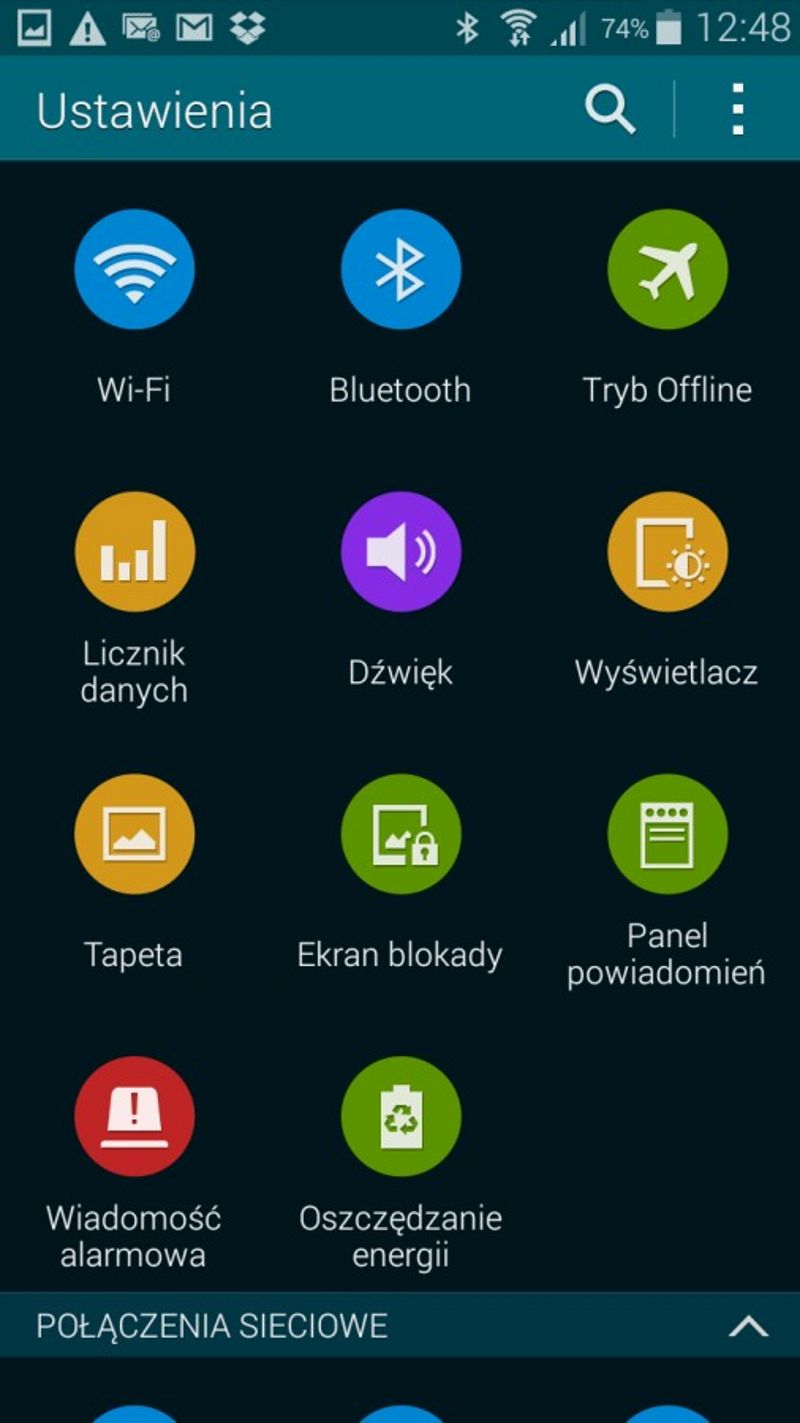Go to Dźwięk settings

(400, 552)
